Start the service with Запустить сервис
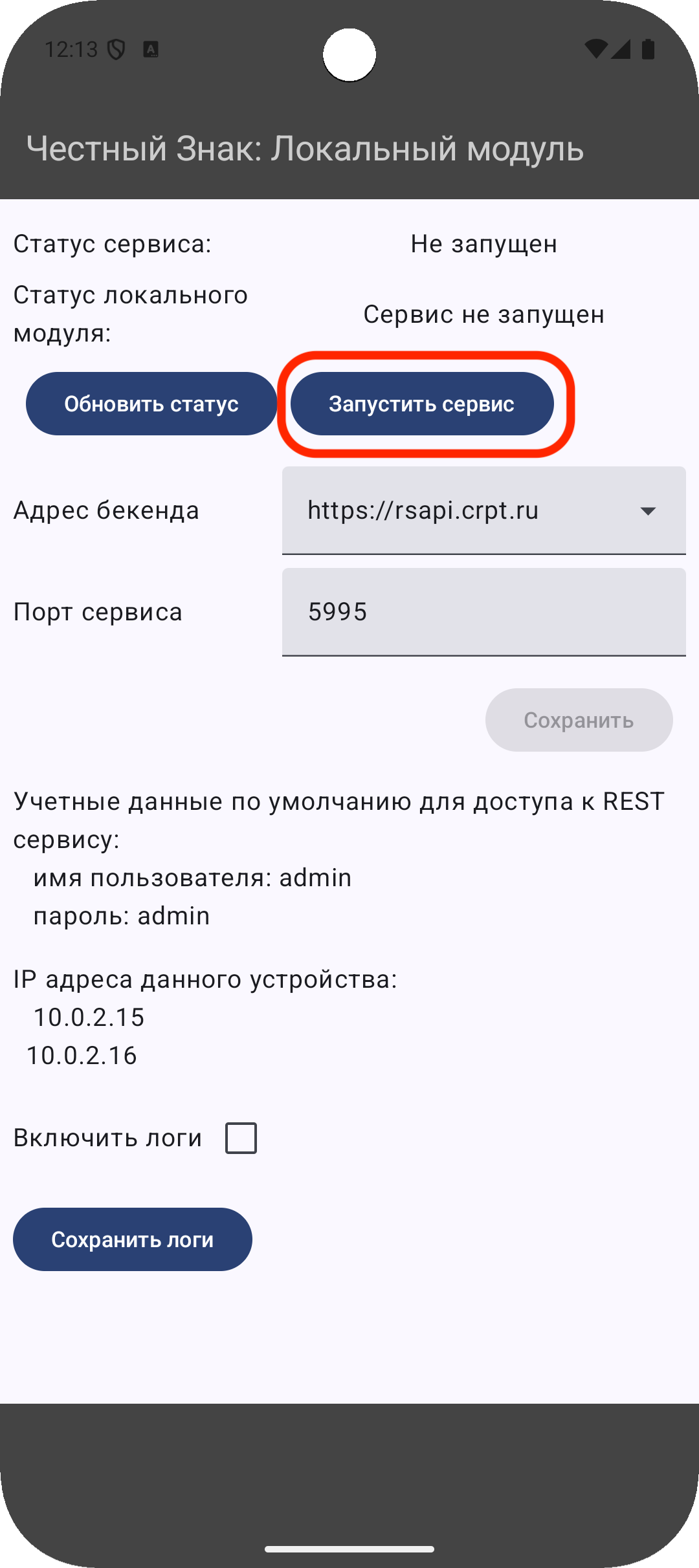 (x=422, y=404)
